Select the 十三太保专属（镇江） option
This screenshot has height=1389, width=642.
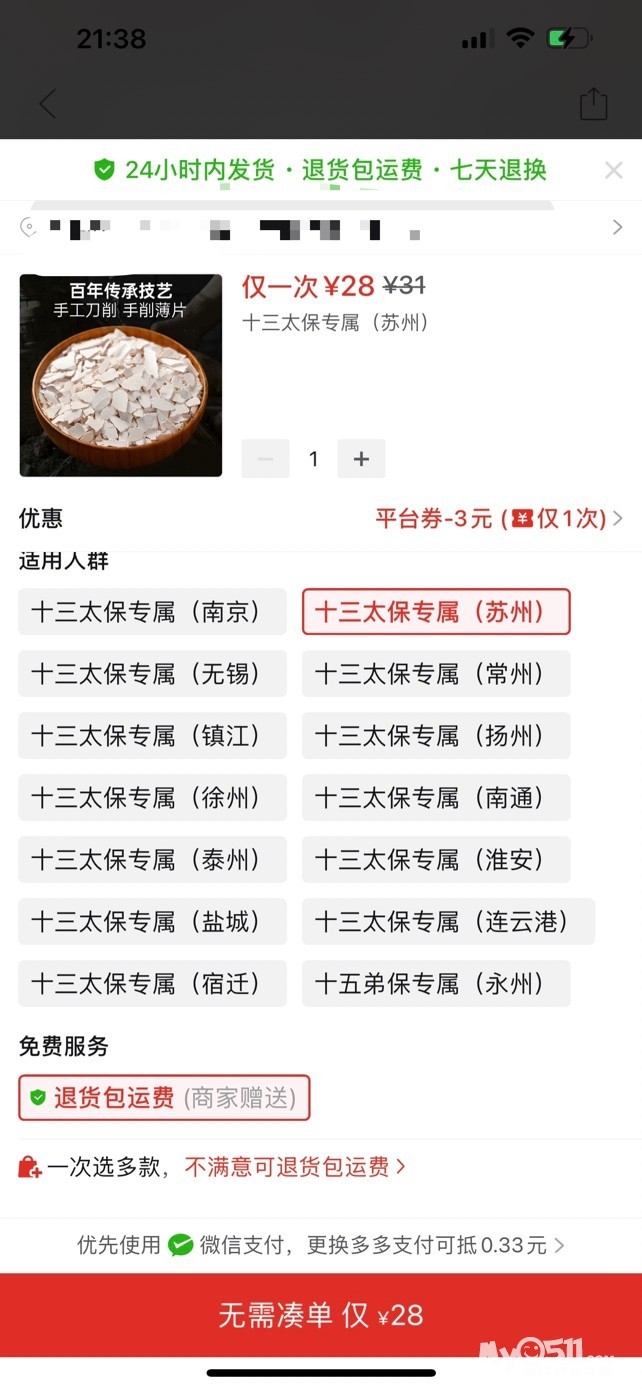[x=152, y=736]
